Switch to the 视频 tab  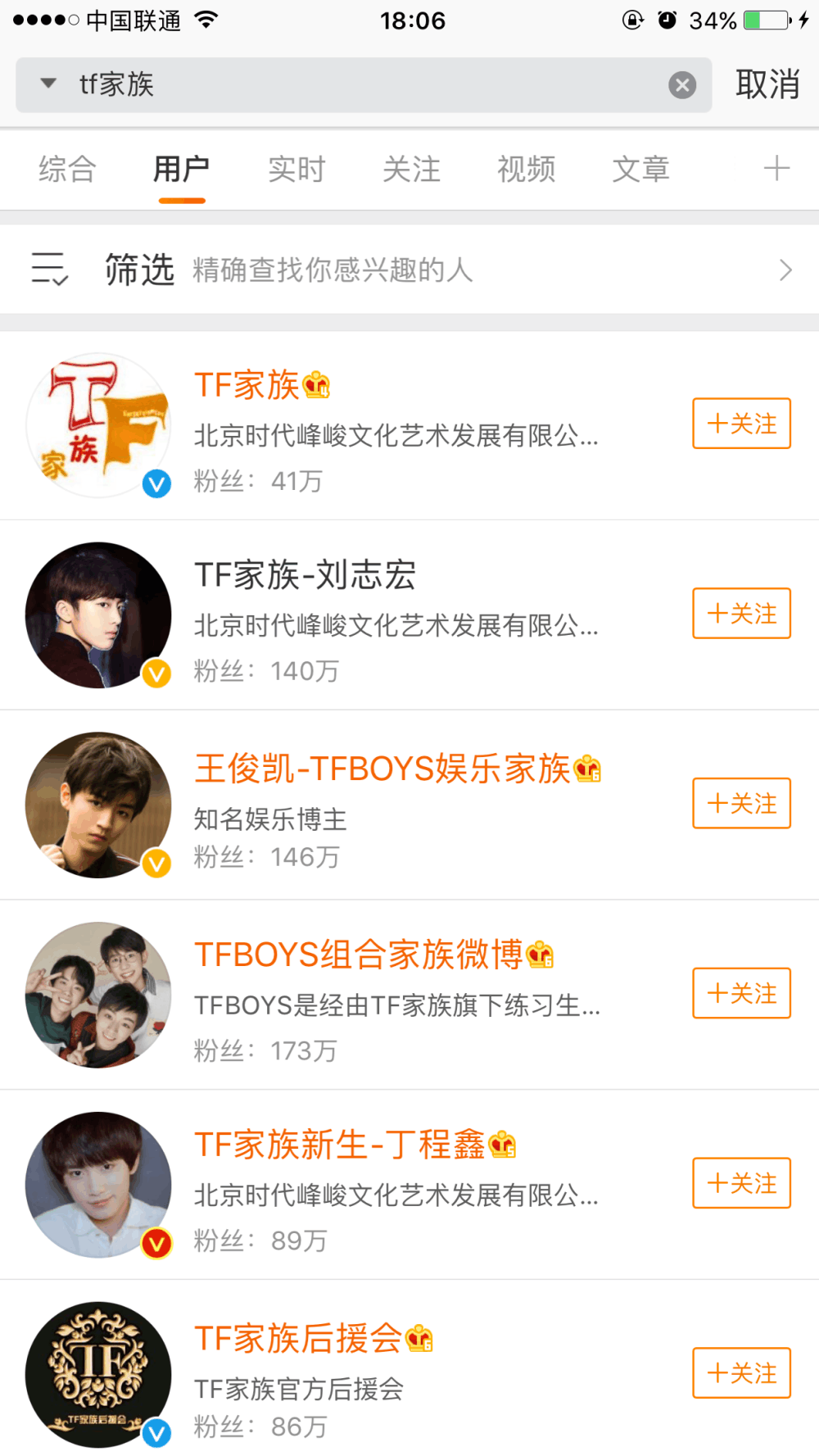[526, 170]
